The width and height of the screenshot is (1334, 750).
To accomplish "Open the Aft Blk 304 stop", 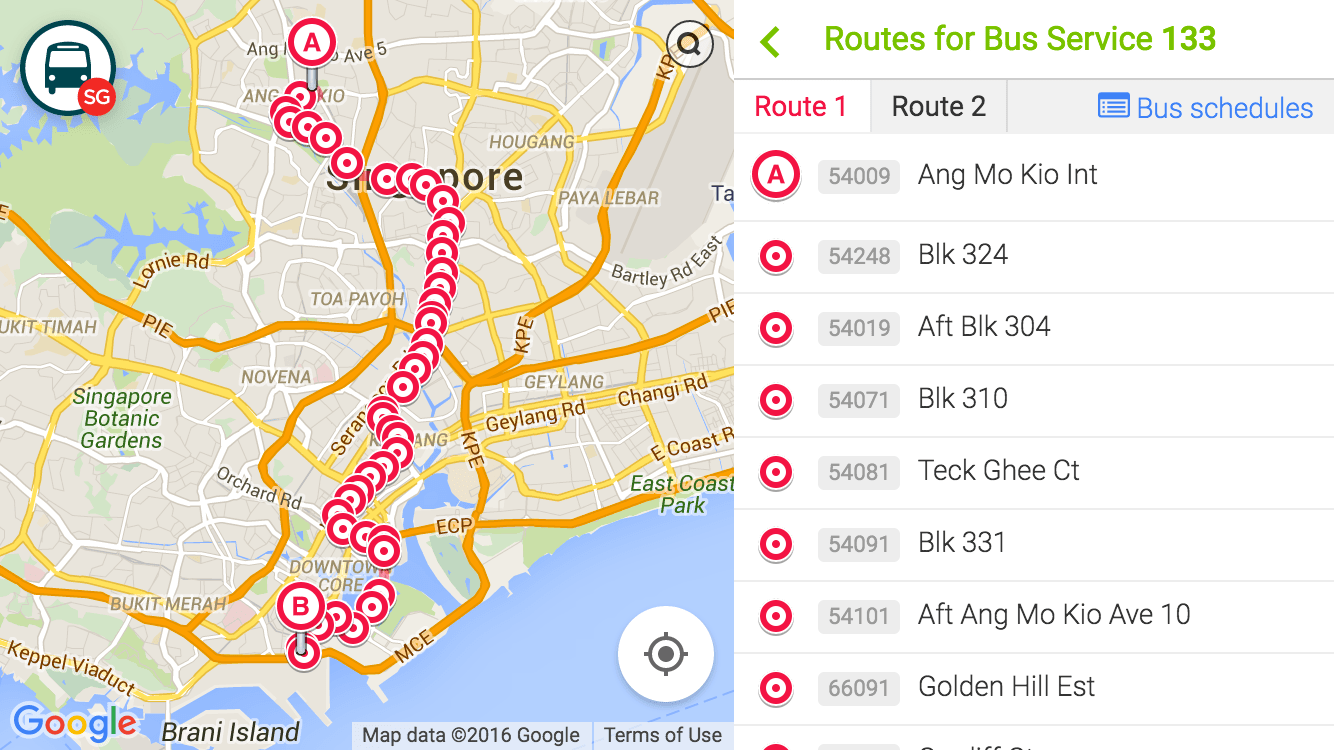I will click(1034, 328).
